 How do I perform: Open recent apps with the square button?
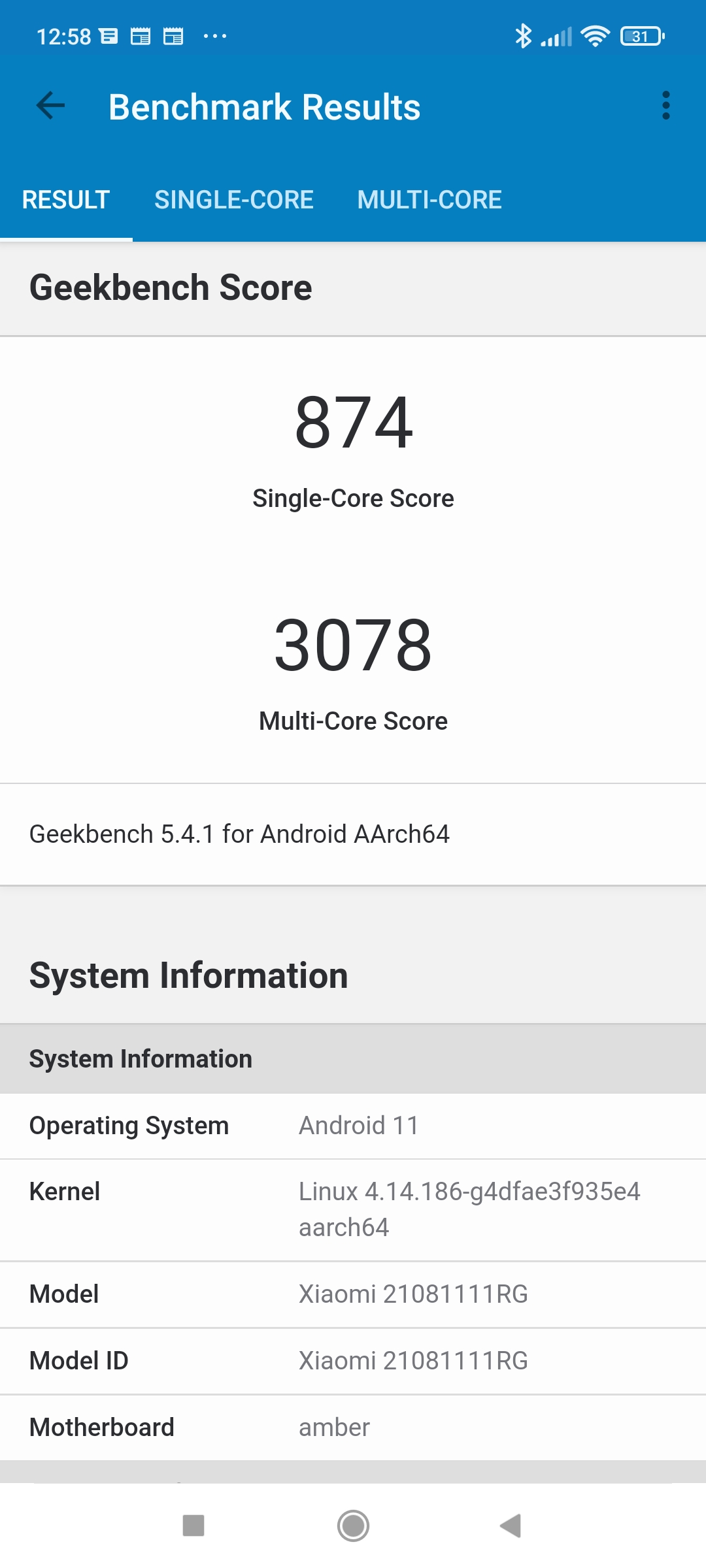tap(193, 1526)
